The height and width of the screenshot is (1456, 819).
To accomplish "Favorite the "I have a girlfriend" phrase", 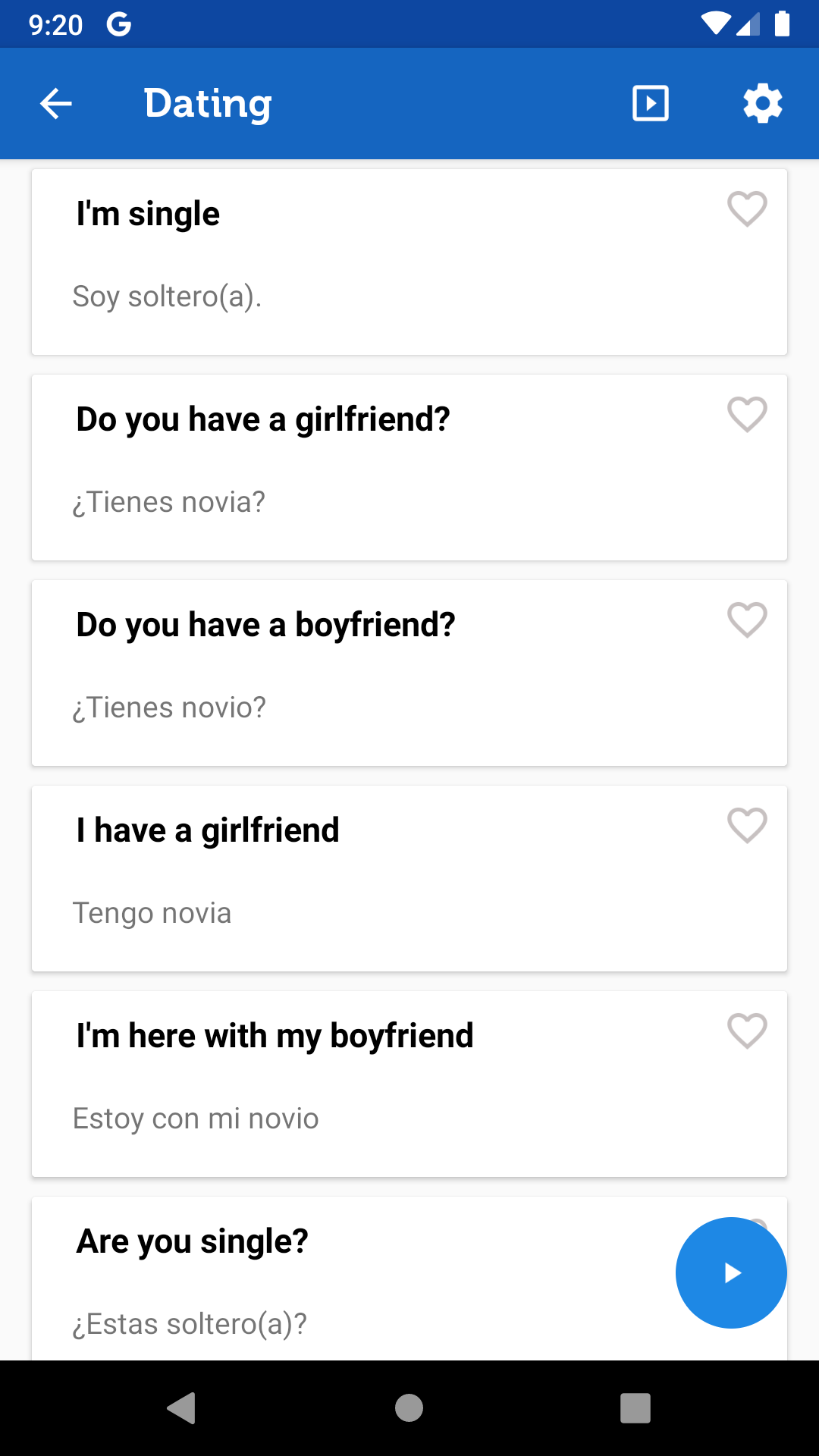I will coord(747,825).
